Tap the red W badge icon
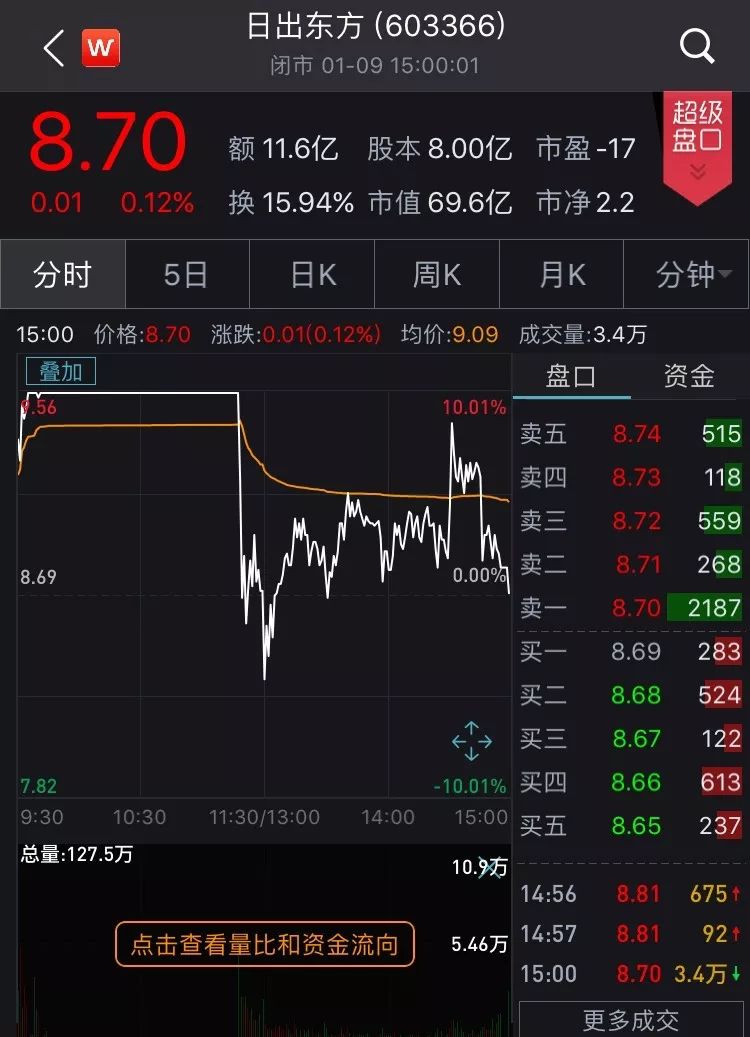The height and width of the screenshot is (1037, 750). [x=100, y=47]
